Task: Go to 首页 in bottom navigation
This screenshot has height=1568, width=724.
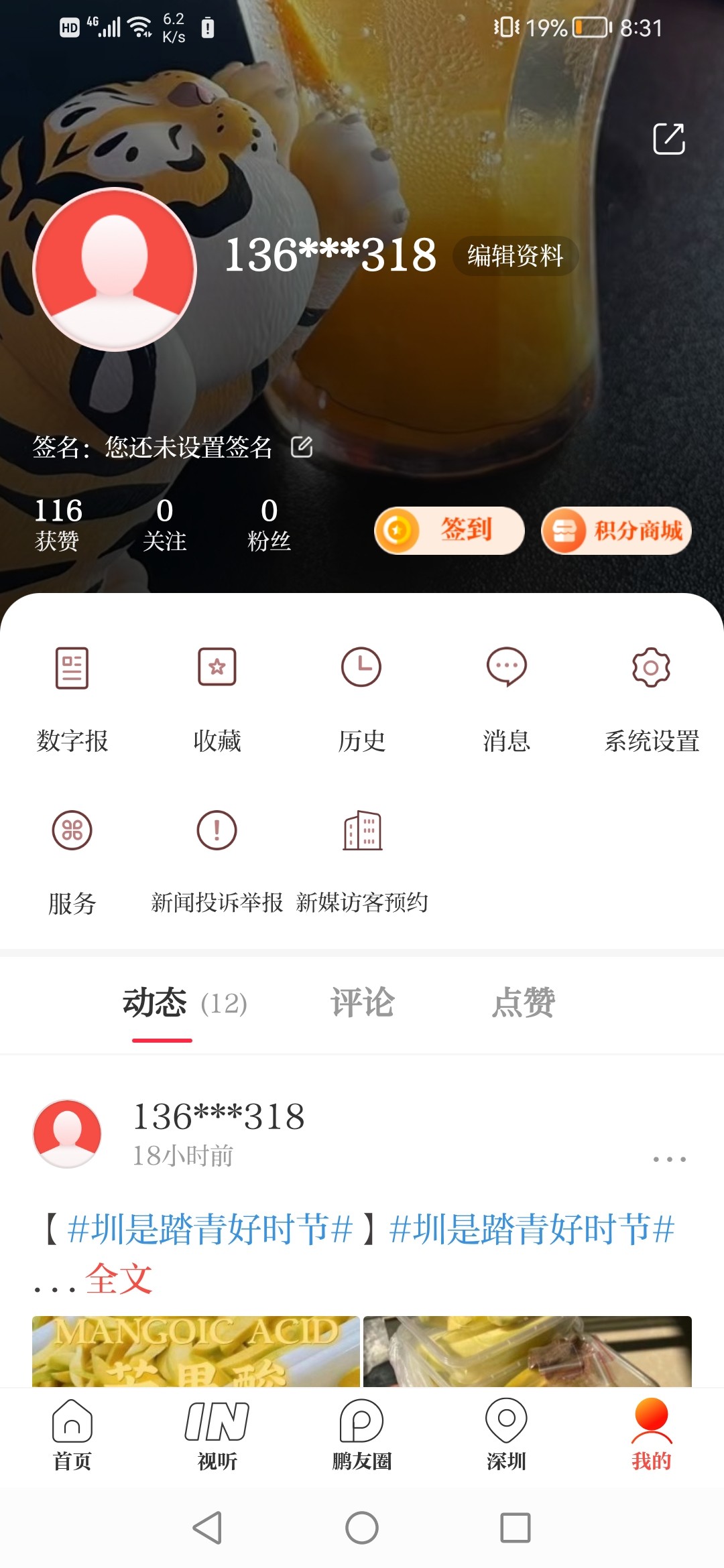Action: click(x=72, y=1434)
